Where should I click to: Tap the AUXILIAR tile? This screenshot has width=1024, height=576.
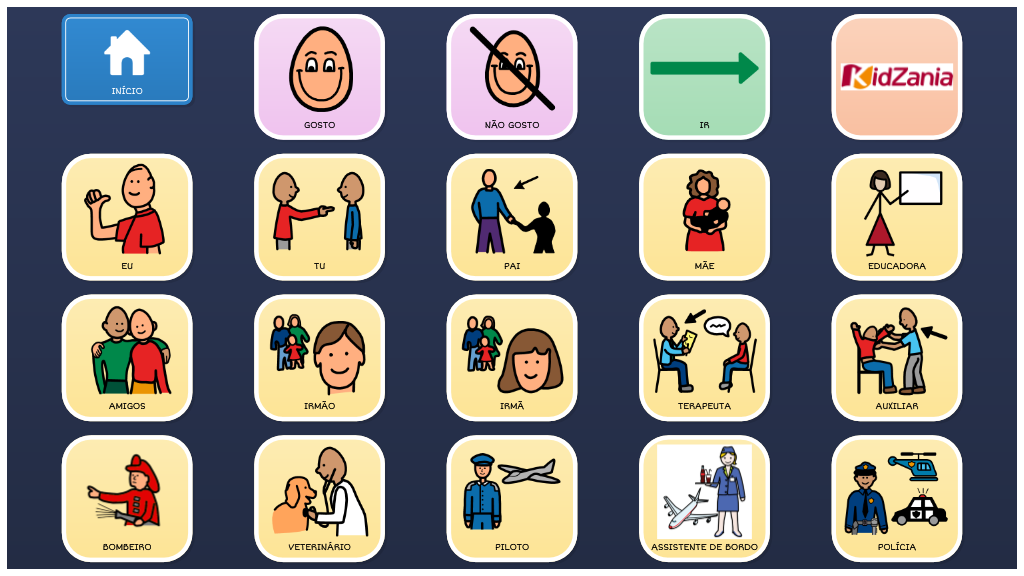click(x=896, y=357)
